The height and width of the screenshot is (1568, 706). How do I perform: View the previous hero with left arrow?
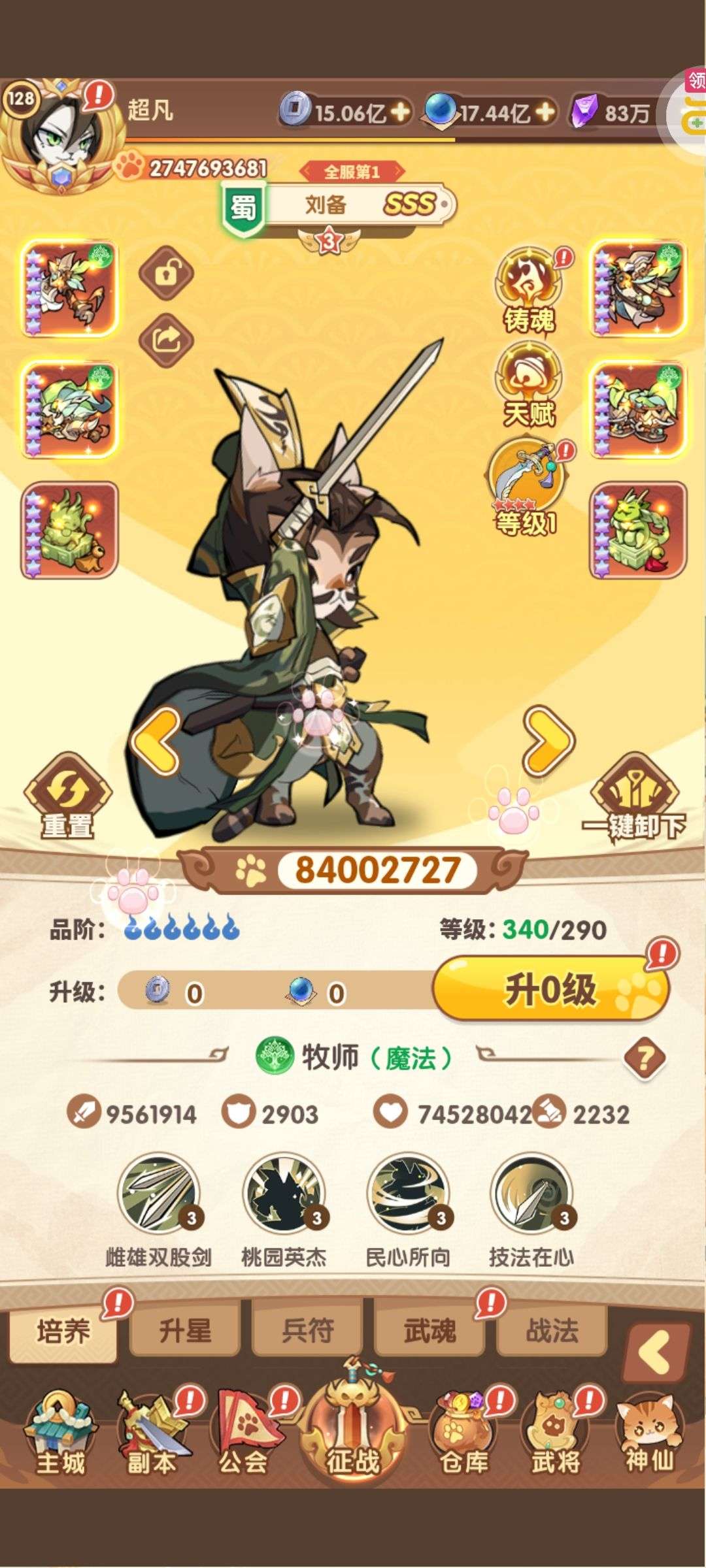pos(156,740)
